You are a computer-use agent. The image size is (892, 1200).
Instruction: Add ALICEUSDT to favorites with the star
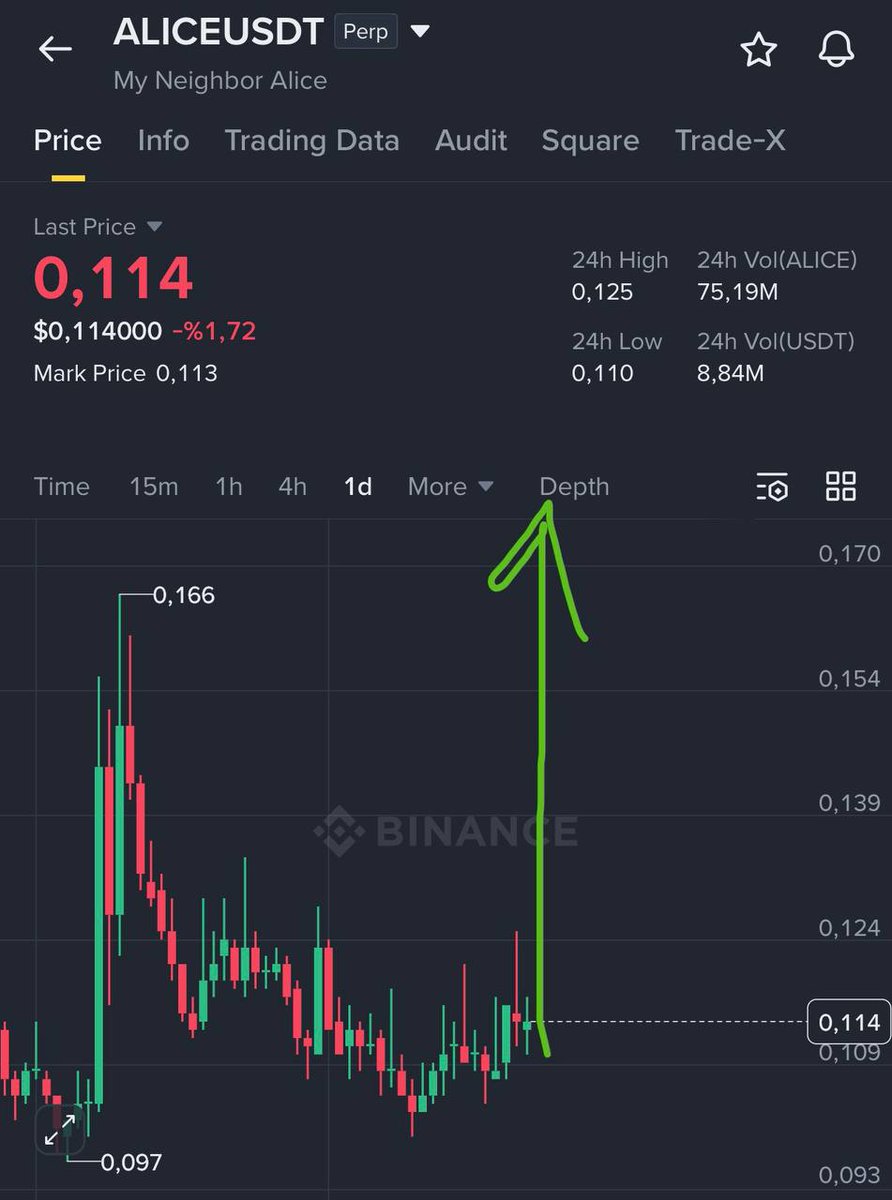759,49
